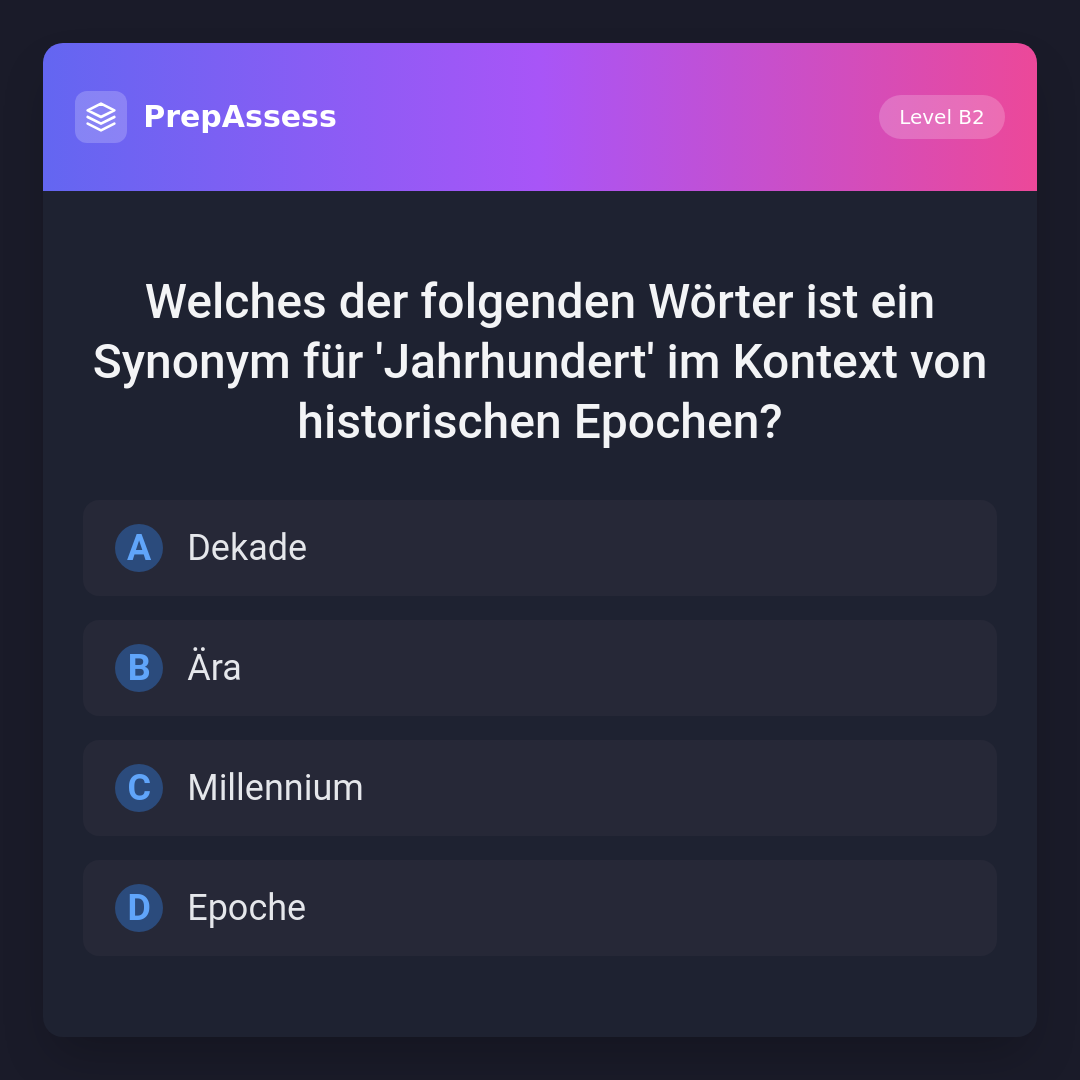Mark answer D, Epoche
The image size is (1080, 1080).
(539, 908)
